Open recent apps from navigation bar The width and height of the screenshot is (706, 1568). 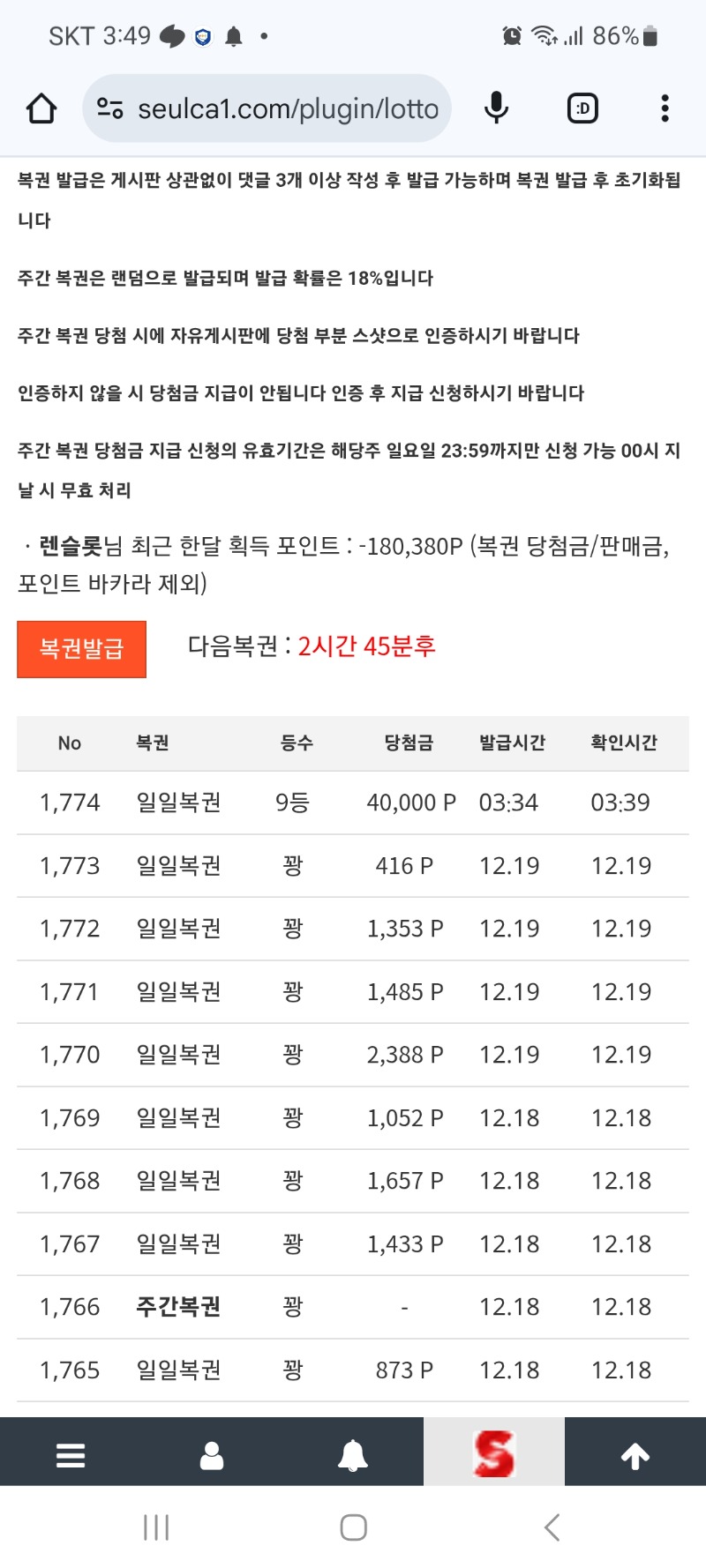coord(156,1527)
